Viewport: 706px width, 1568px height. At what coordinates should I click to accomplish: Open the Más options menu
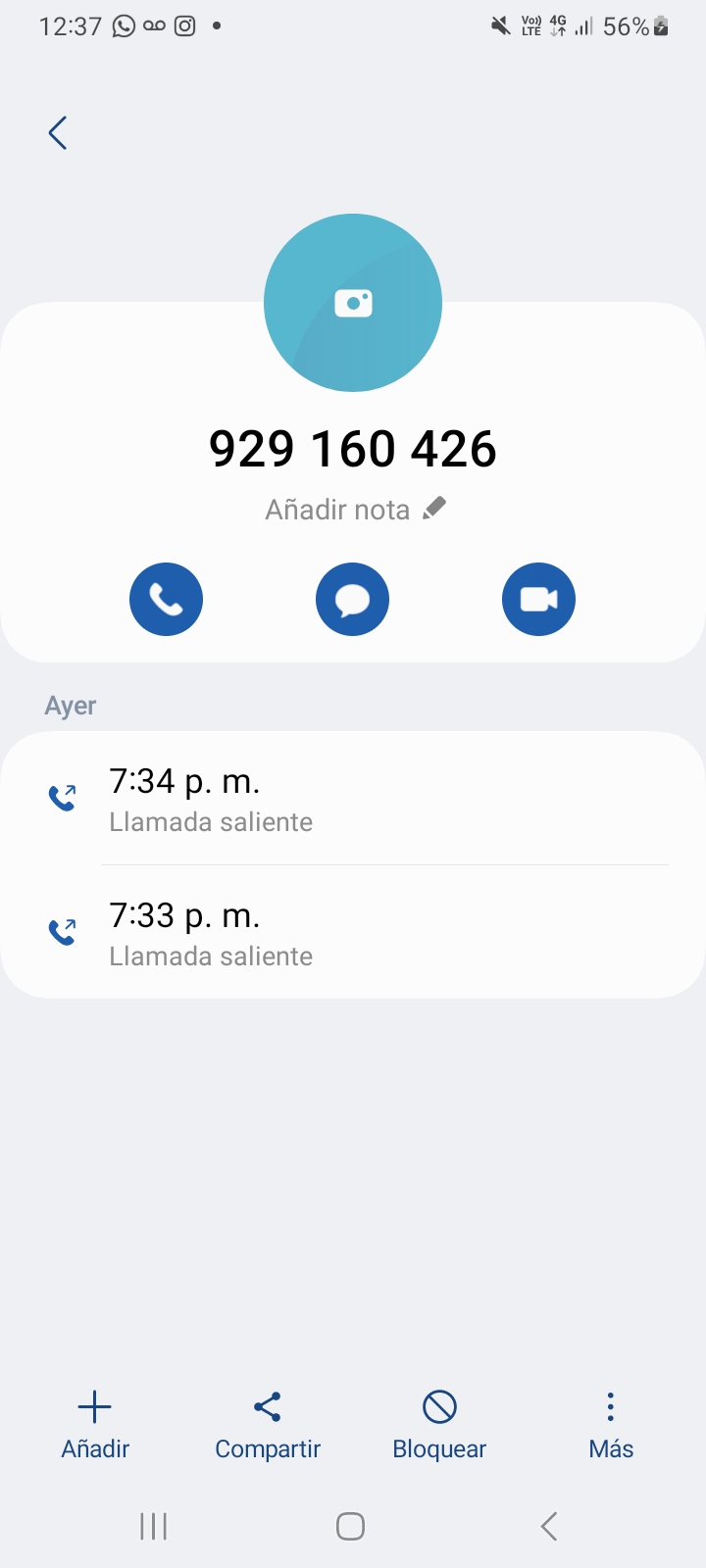pyautogui.click(x=611, y=1426)
